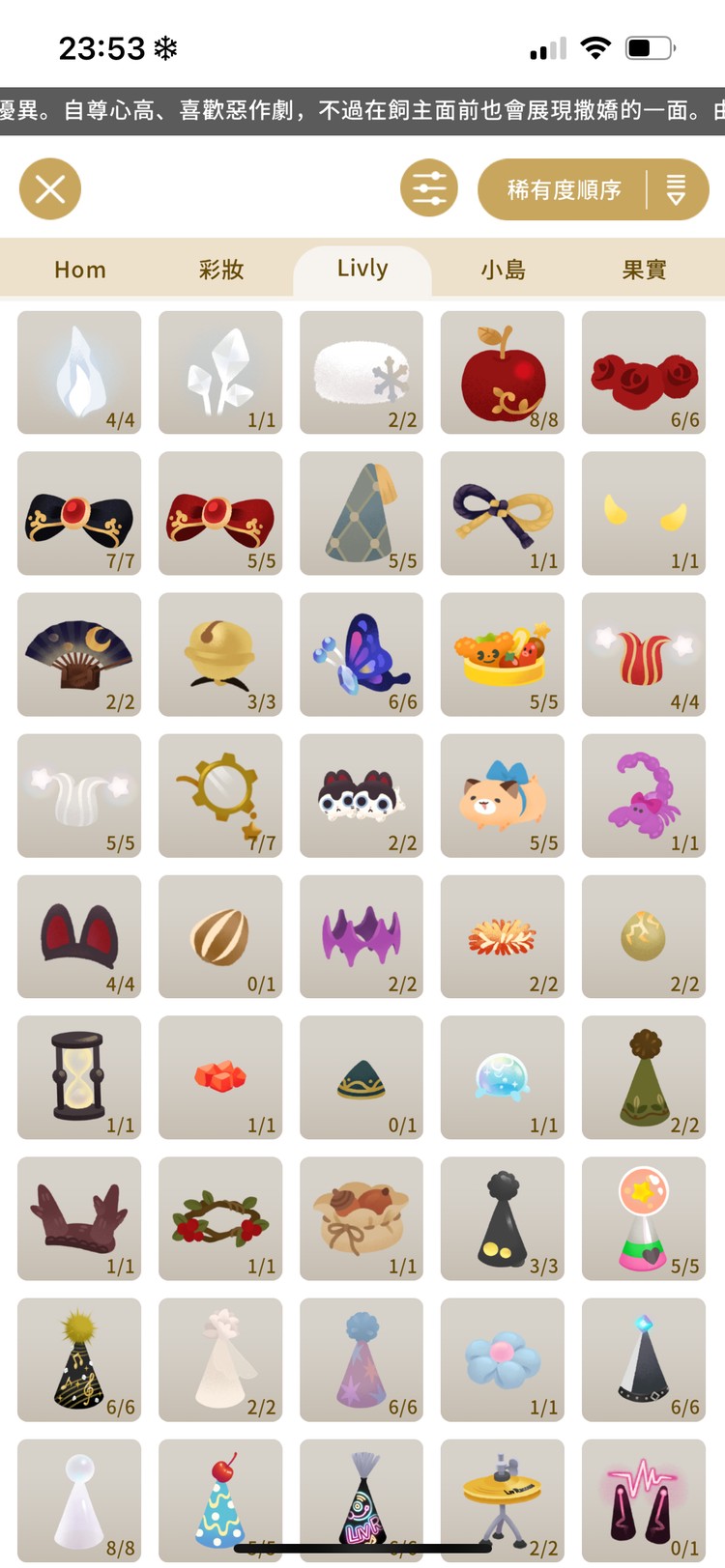View the moon folding fan item
725x1568 pixels.
79,654
